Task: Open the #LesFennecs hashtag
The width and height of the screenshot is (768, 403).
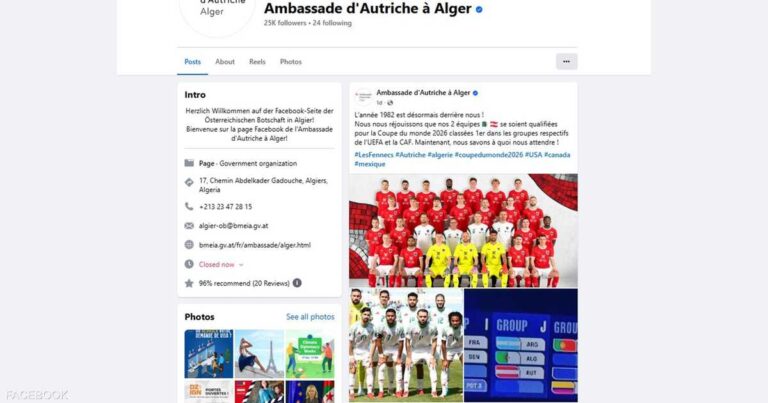Action: click(x=373, y=155)
